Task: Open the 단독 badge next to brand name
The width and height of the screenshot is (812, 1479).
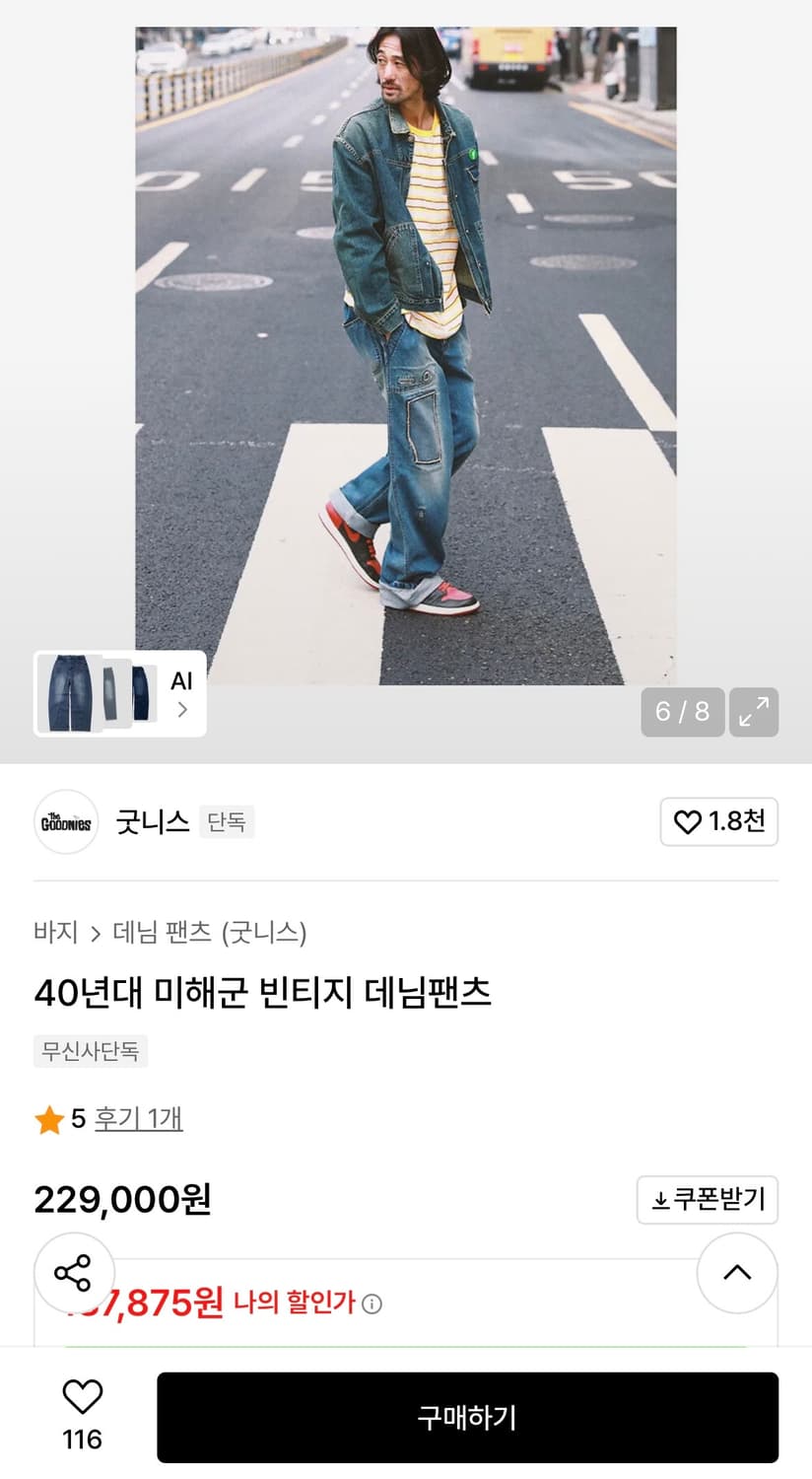Action: pos(227,821)
